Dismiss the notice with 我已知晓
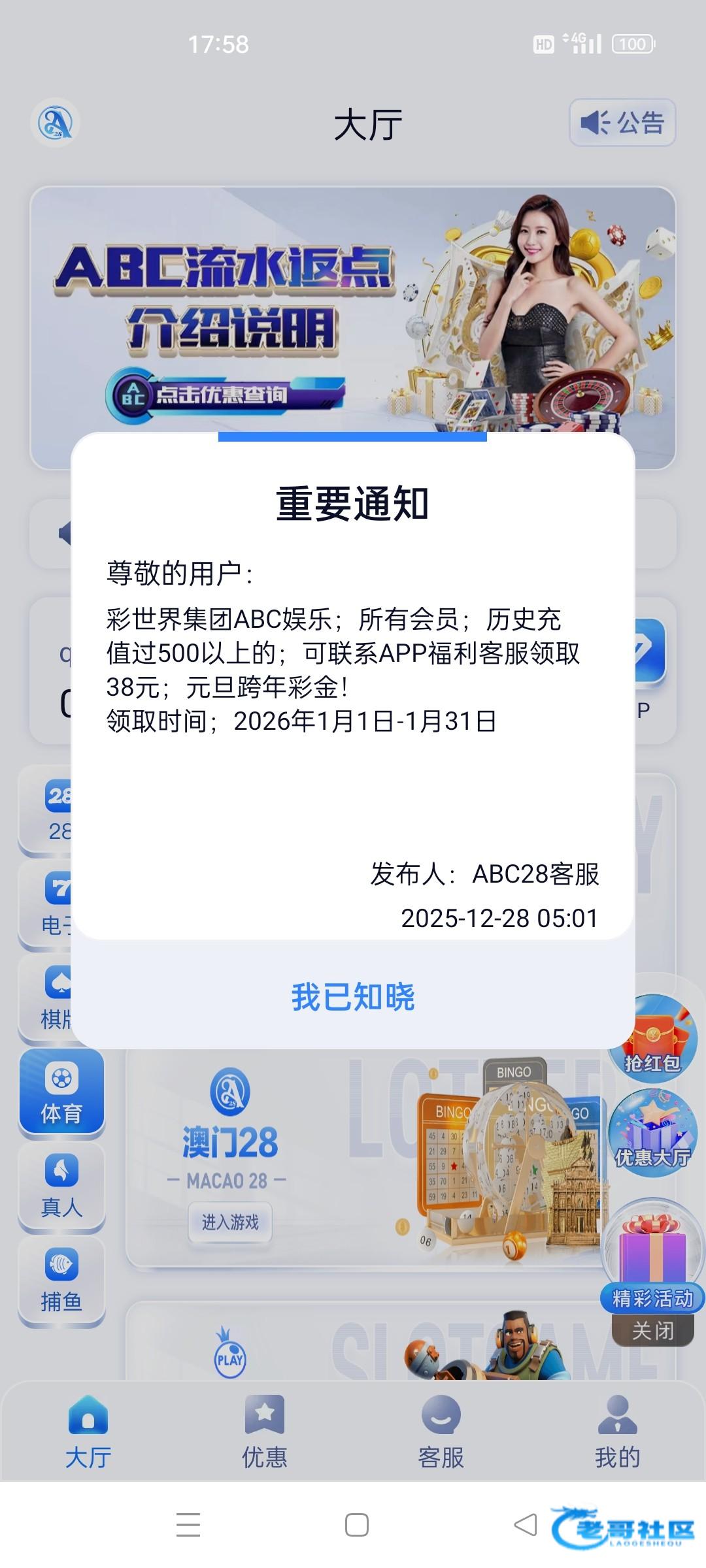 [x=353, y=997]
